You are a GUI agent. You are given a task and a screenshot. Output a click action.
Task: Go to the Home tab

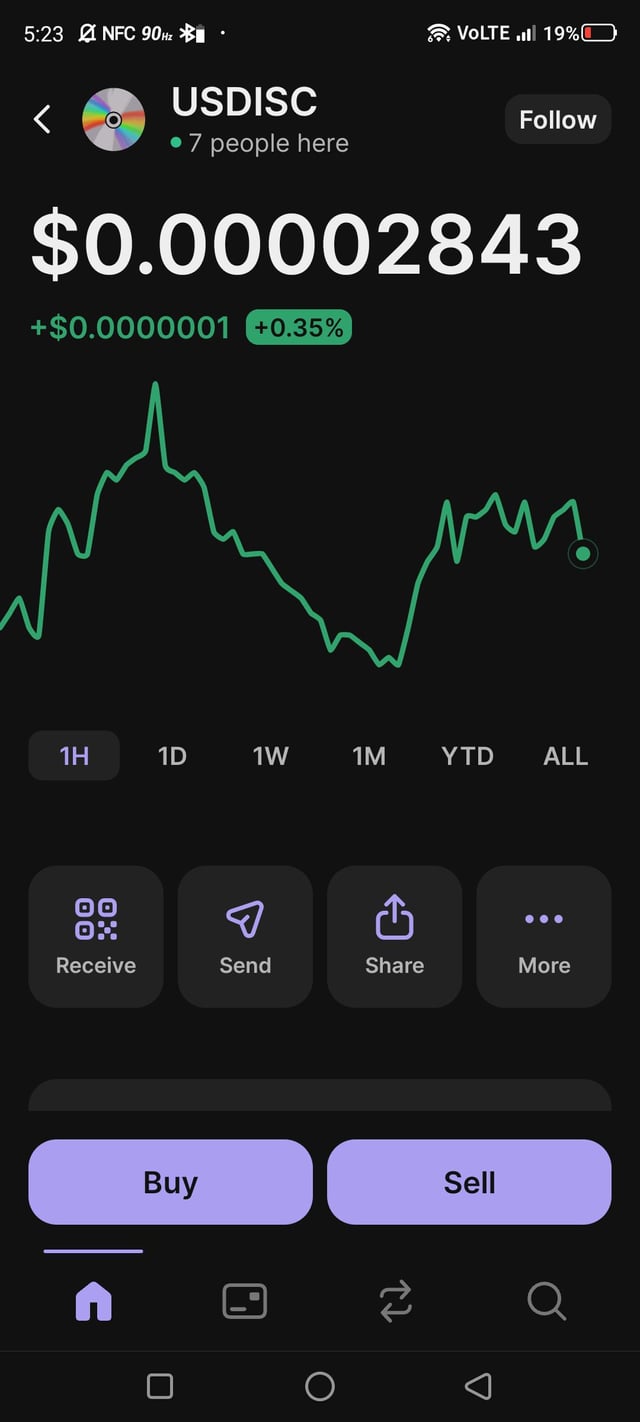tap(94, 1301)
